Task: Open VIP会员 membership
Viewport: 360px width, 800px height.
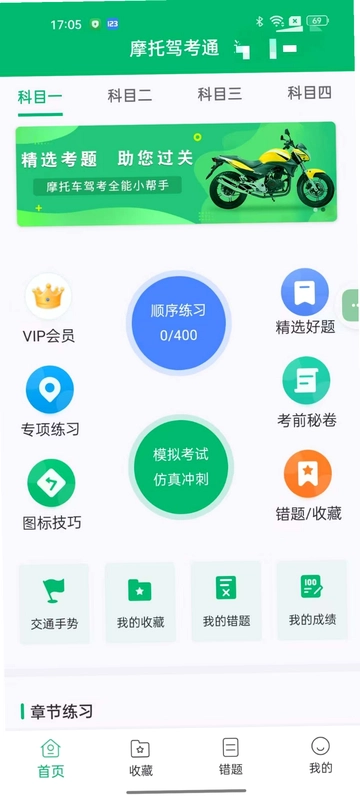Action: coord(48,309)
